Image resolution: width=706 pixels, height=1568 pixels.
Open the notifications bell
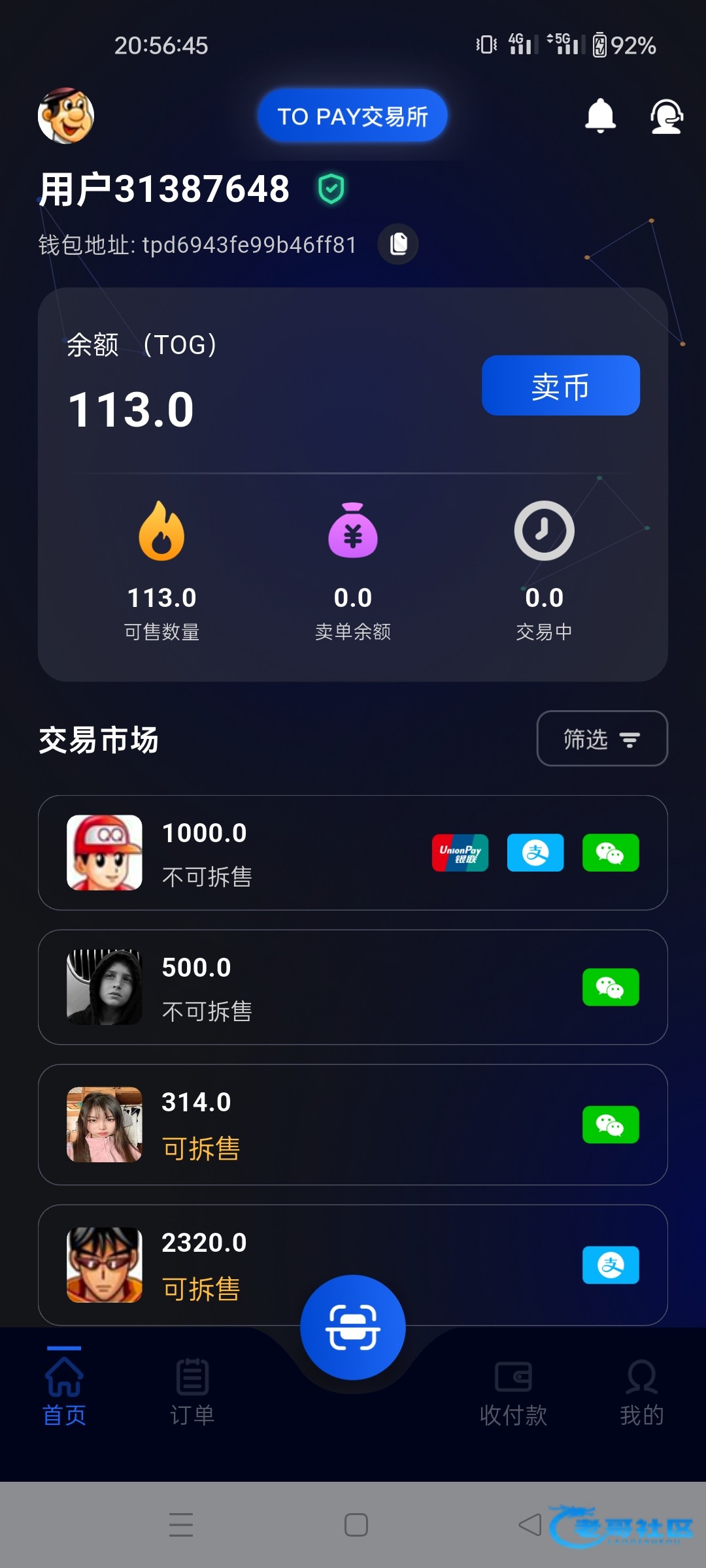click(600, 116)
